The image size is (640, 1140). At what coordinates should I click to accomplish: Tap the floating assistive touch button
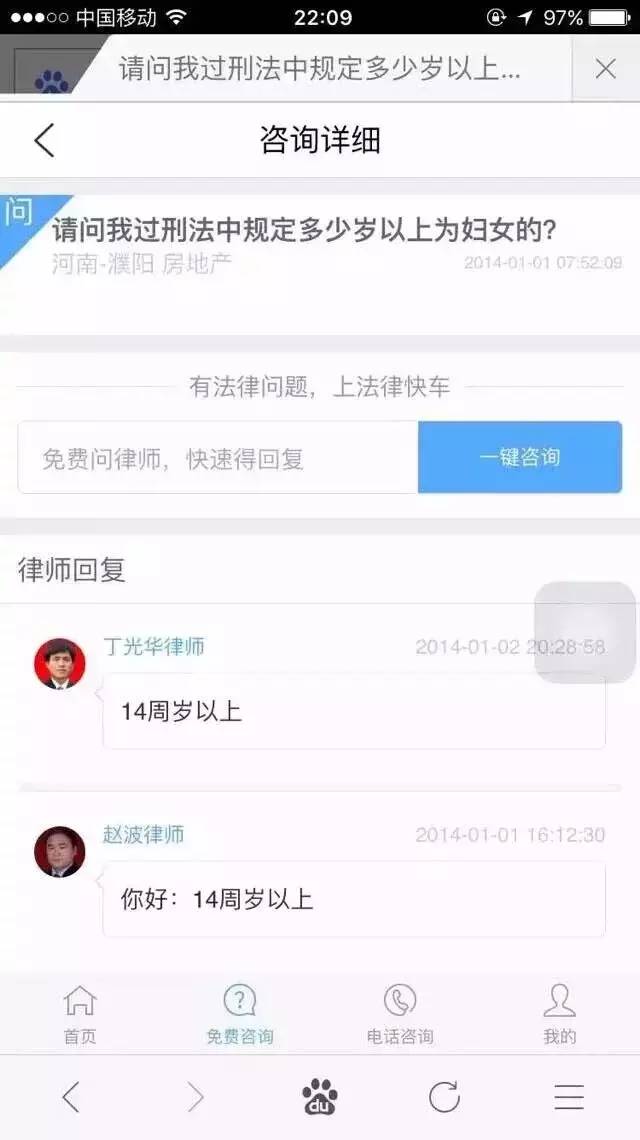[585, 632]
